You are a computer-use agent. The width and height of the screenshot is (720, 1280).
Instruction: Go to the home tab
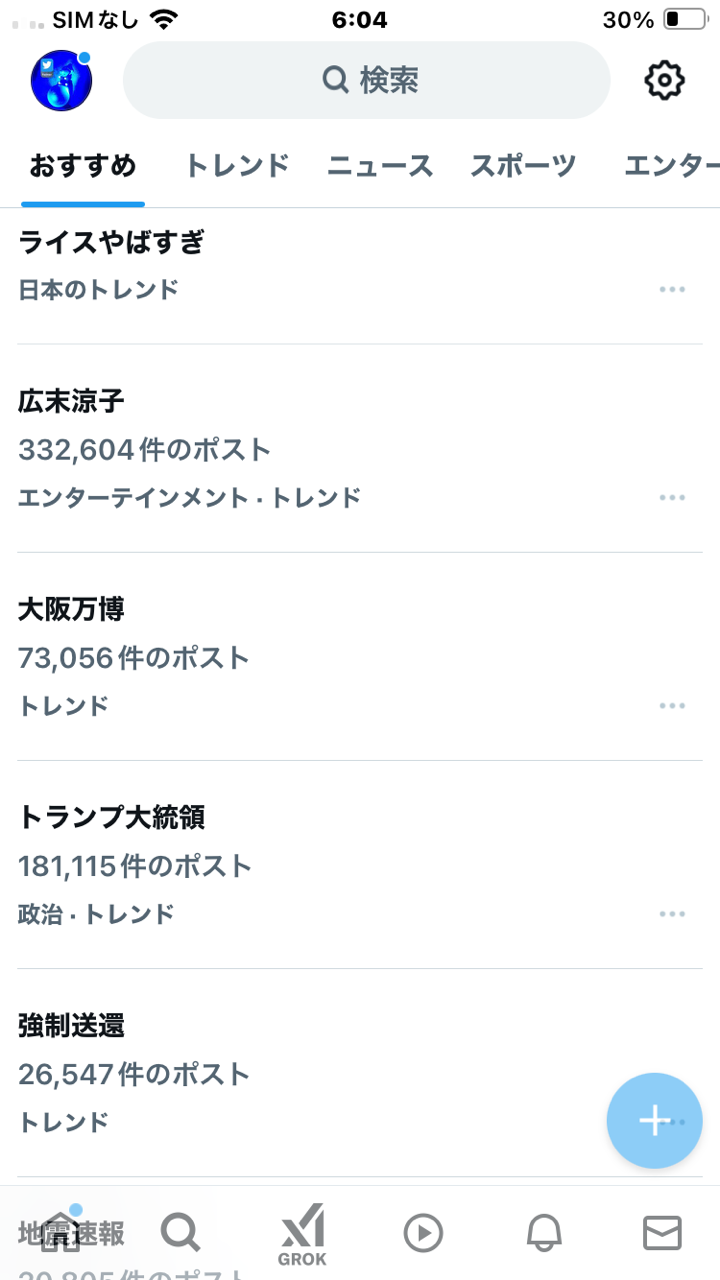60,1233
